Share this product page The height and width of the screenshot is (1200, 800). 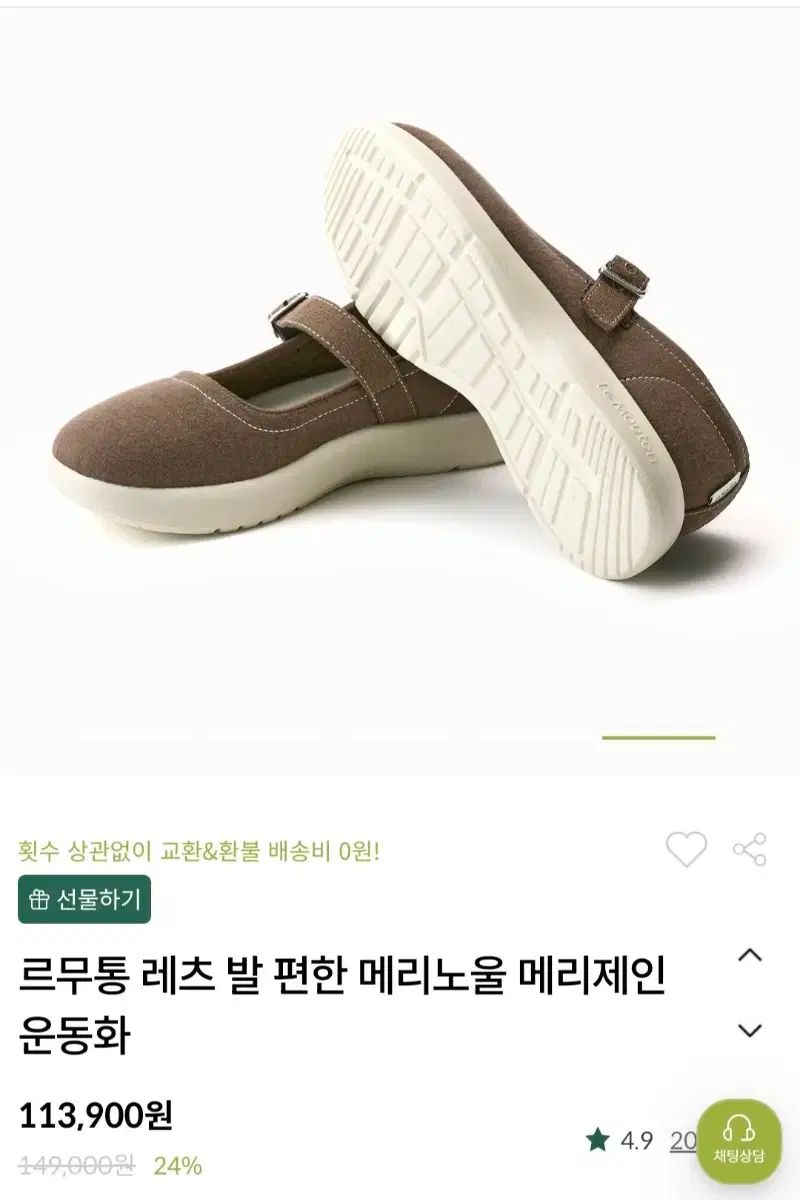[749, 849]
